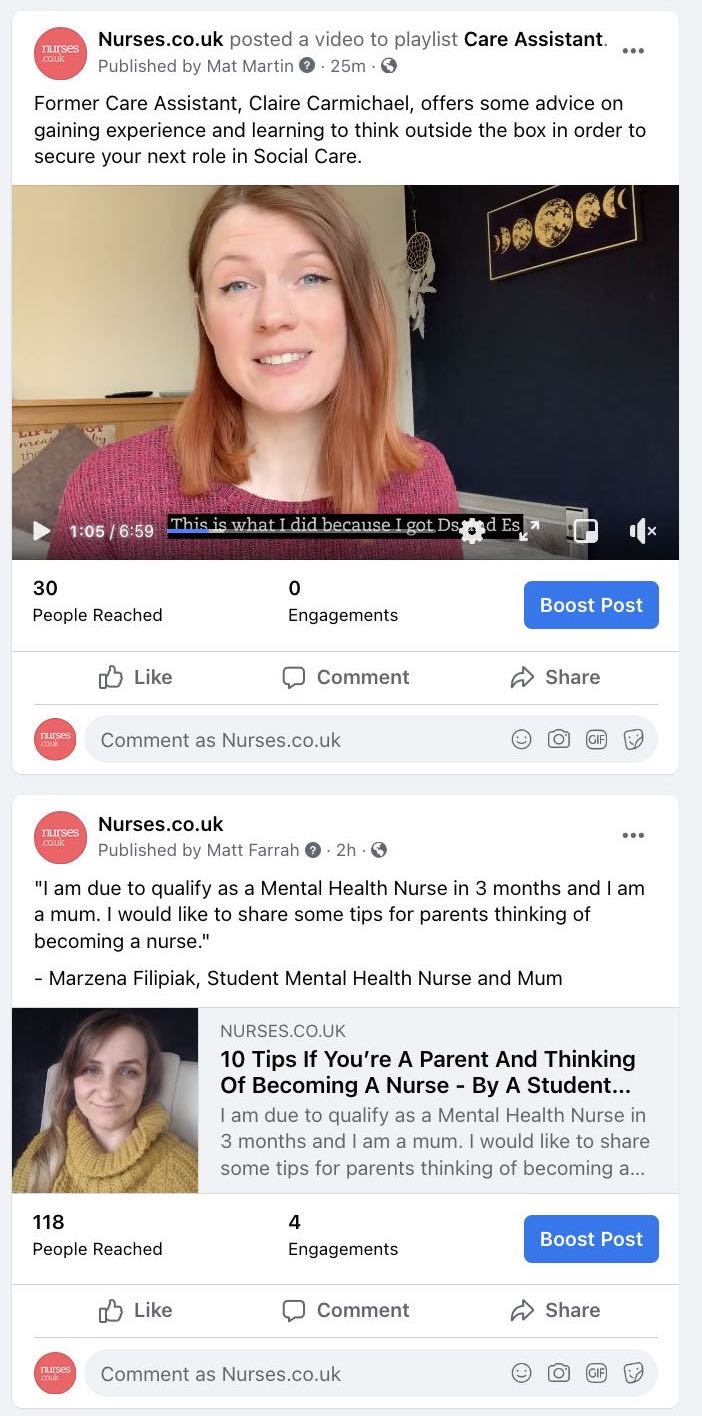Play the Claire Carmichael video

tap(41, 530)
